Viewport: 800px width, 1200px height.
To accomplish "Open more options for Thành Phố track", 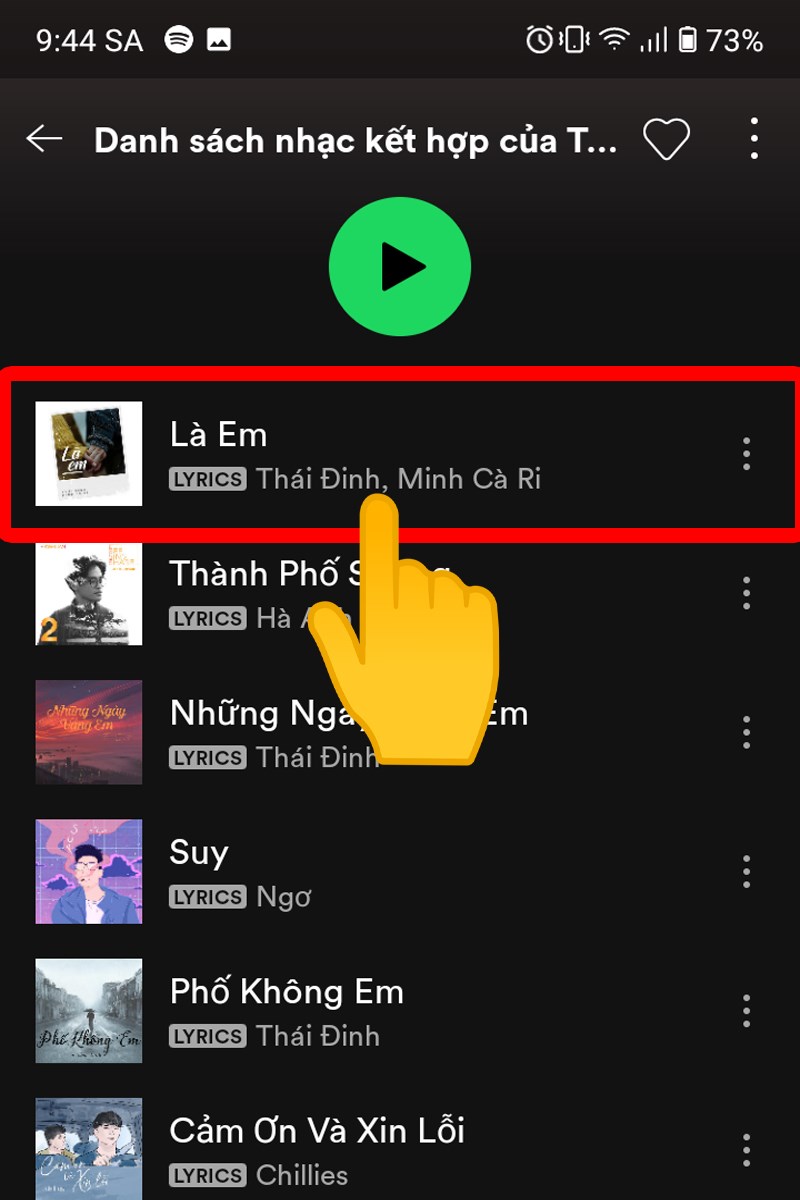I will tap(746, 593).
